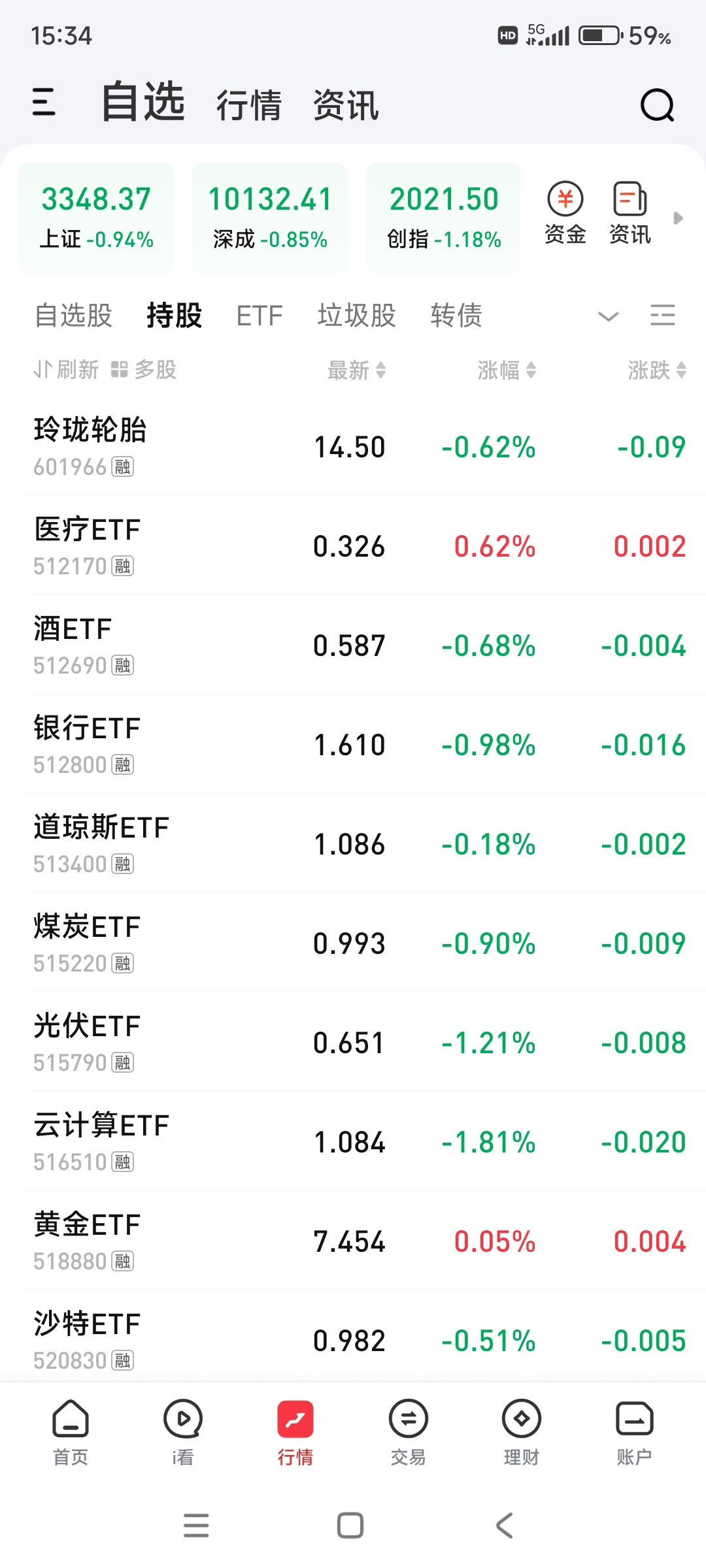Open the 创指 index card

(444, 218)
